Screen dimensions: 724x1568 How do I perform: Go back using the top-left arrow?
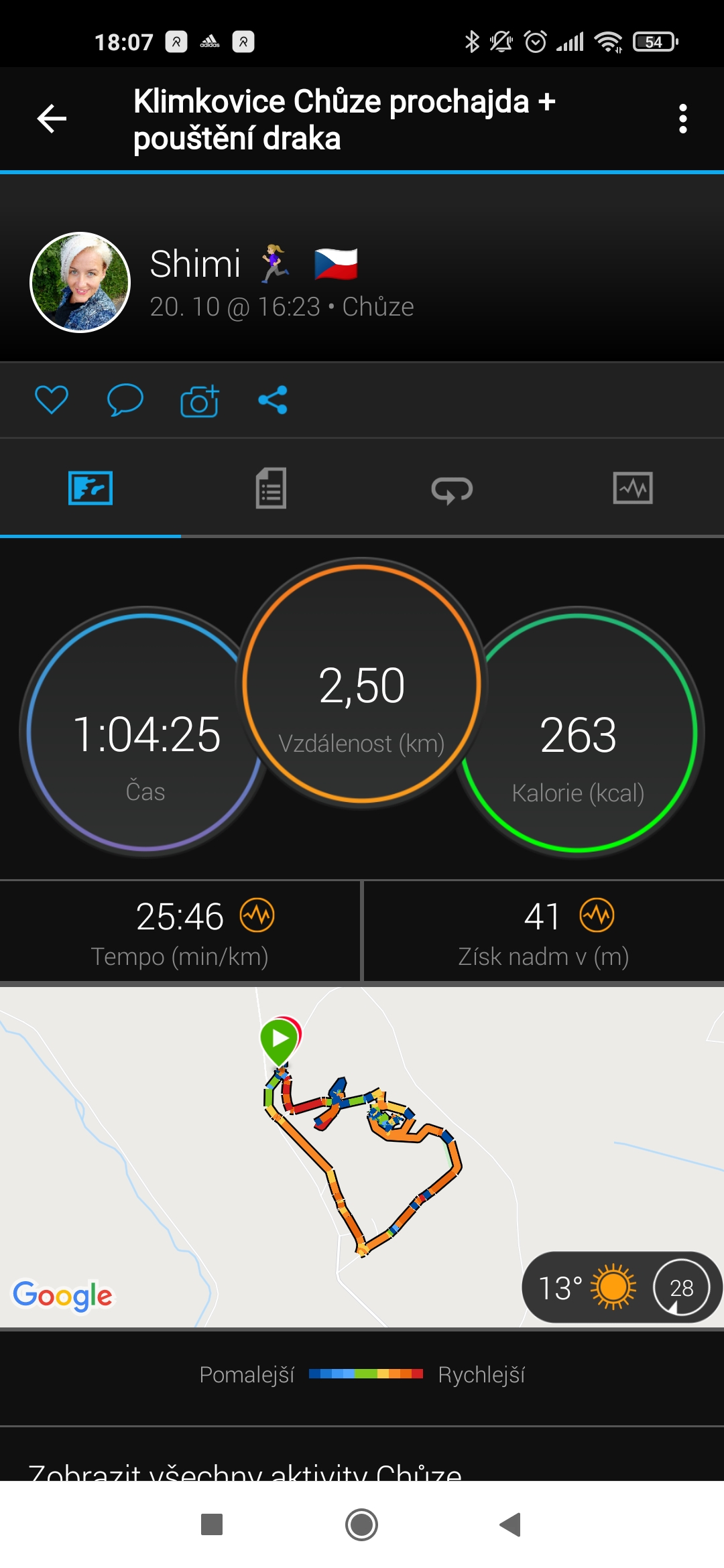click(x=52, y=119)
